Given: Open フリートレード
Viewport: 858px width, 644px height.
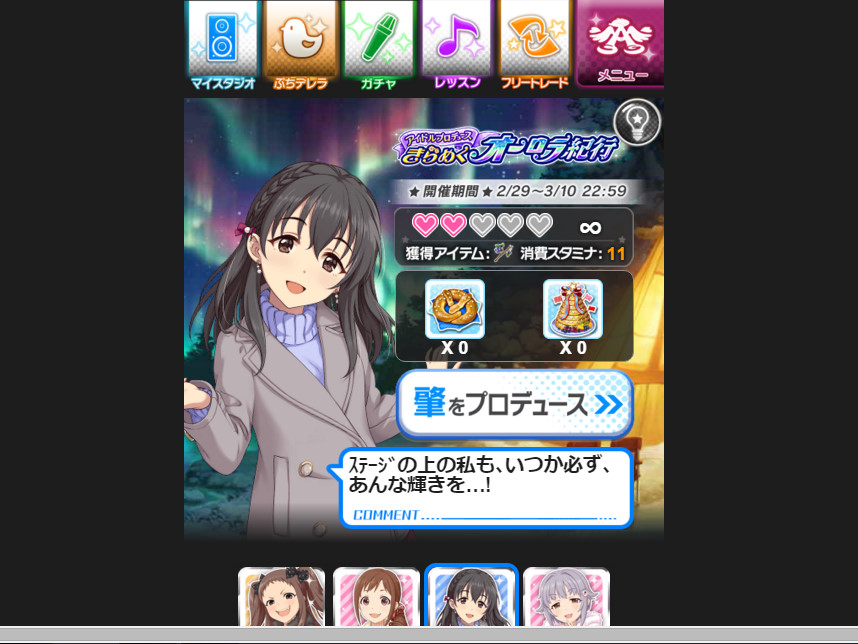Looking at the screenshot, I should (534, 45).
